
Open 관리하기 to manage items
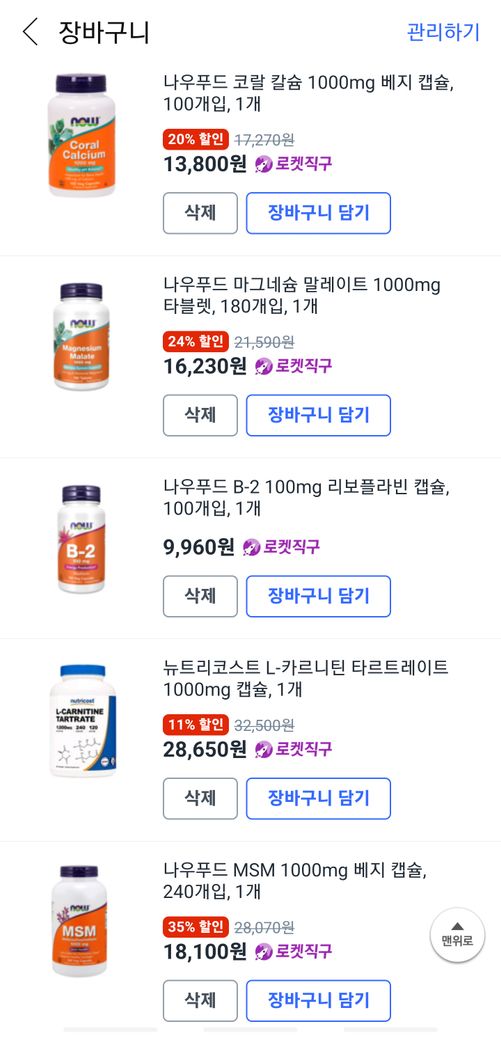click(443, 32)
